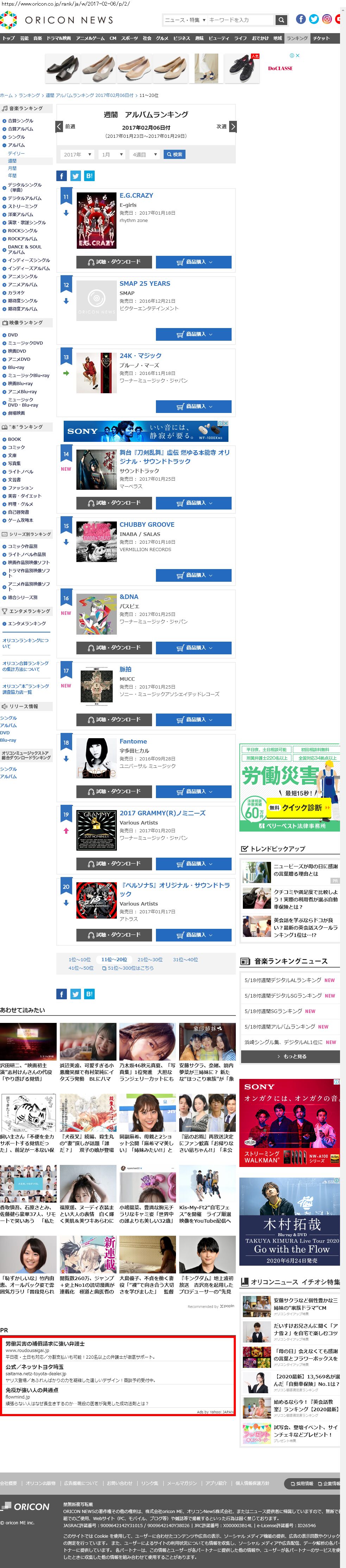Open the 1位～10位 pagination link

[x=80, y=959]
